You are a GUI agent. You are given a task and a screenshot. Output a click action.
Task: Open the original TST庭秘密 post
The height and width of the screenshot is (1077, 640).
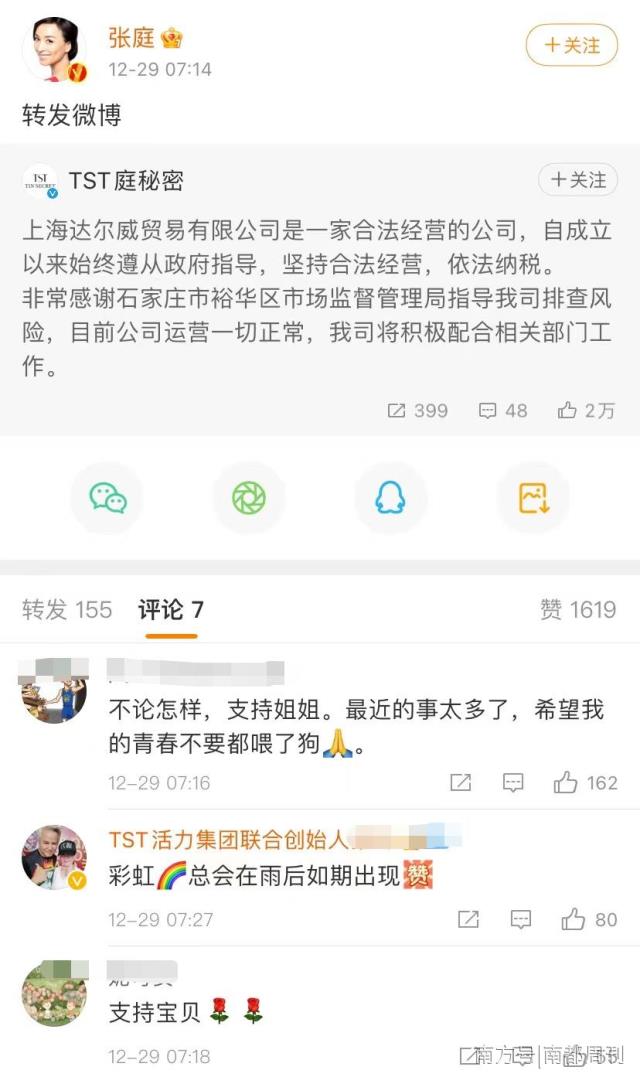[318, 300]
